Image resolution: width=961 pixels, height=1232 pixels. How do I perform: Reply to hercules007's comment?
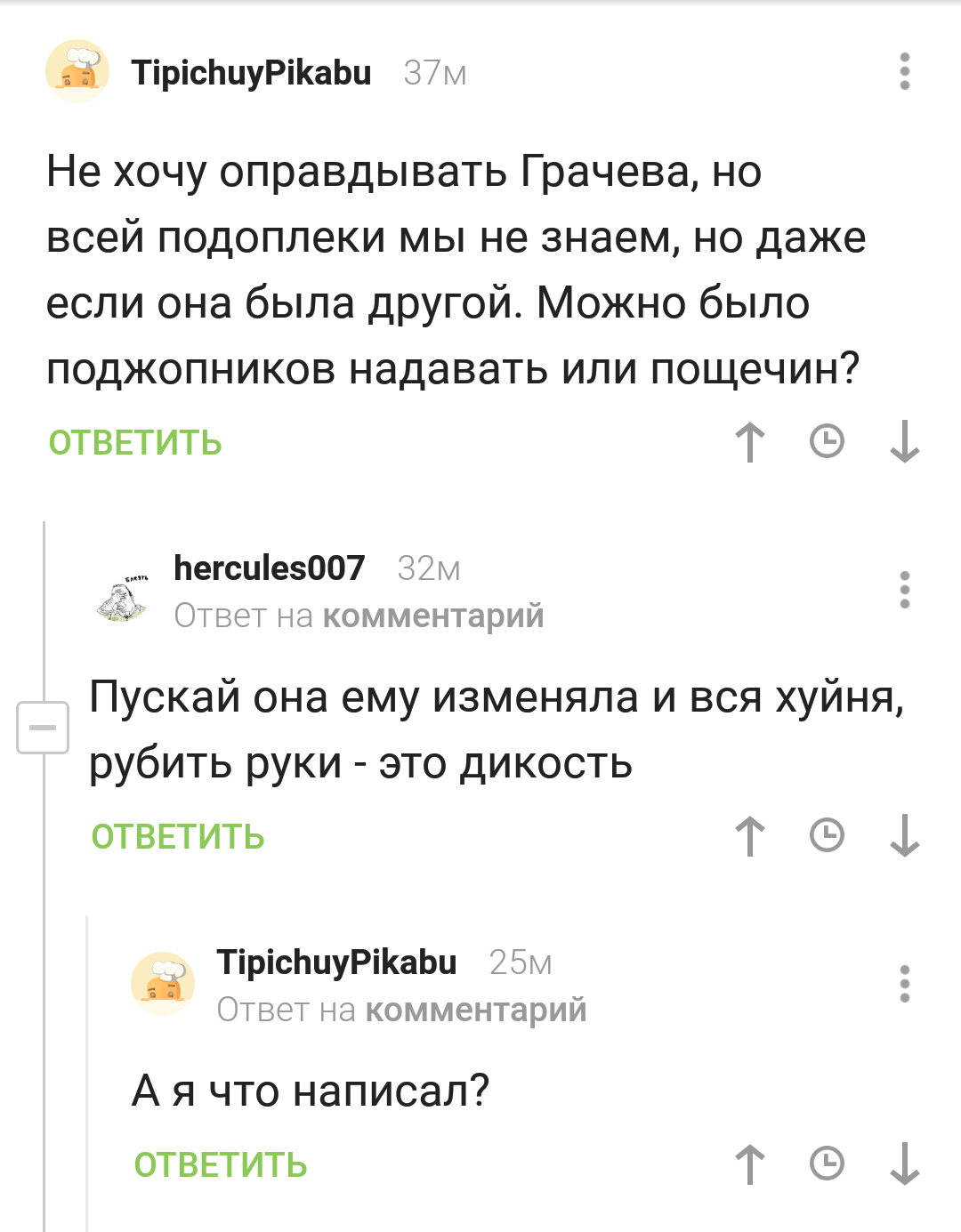tap(178, 837)
